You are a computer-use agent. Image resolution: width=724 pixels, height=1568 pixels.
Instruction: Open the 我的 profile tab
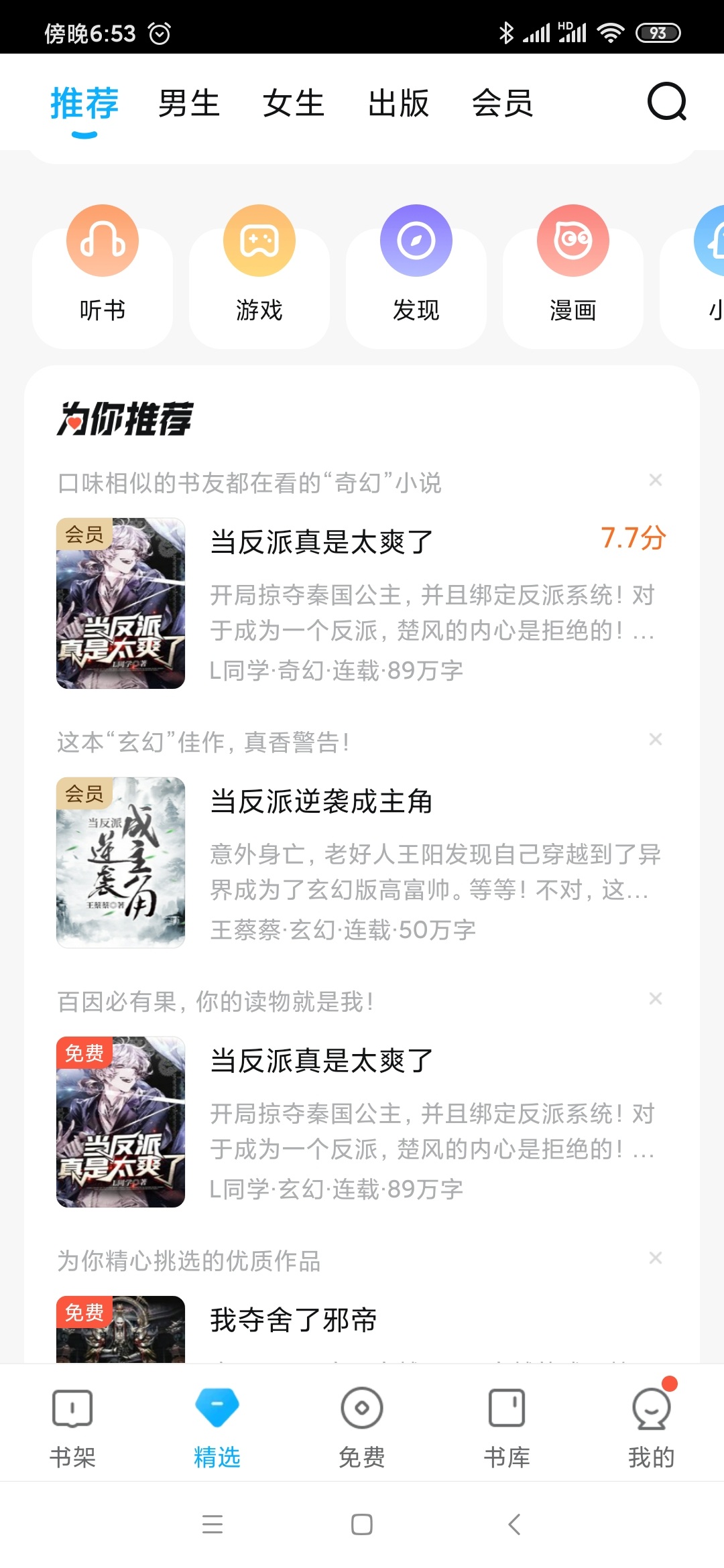coord(651,1426)
